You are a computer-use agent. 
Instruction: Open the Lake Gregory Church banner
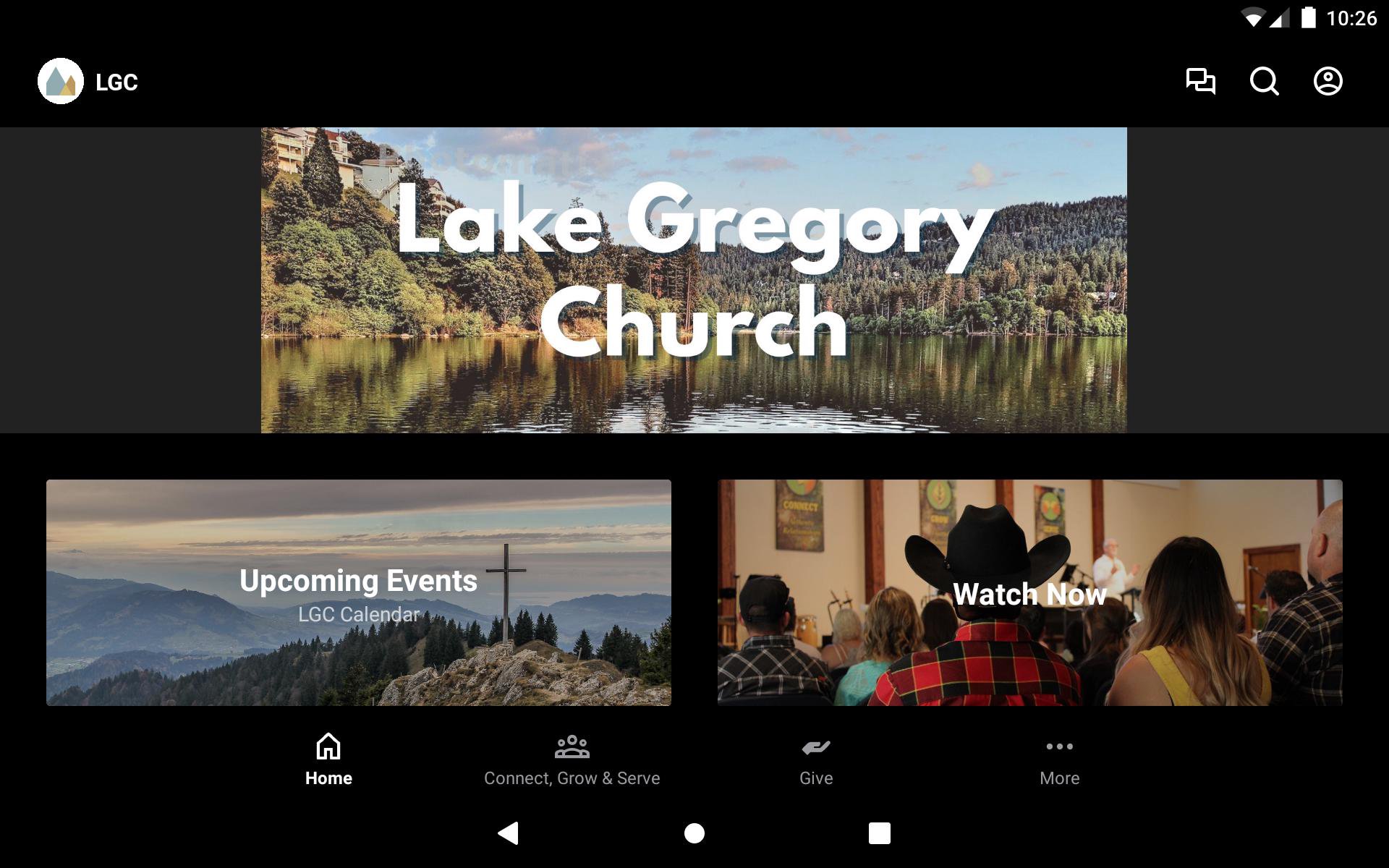[x=694, y=280]
